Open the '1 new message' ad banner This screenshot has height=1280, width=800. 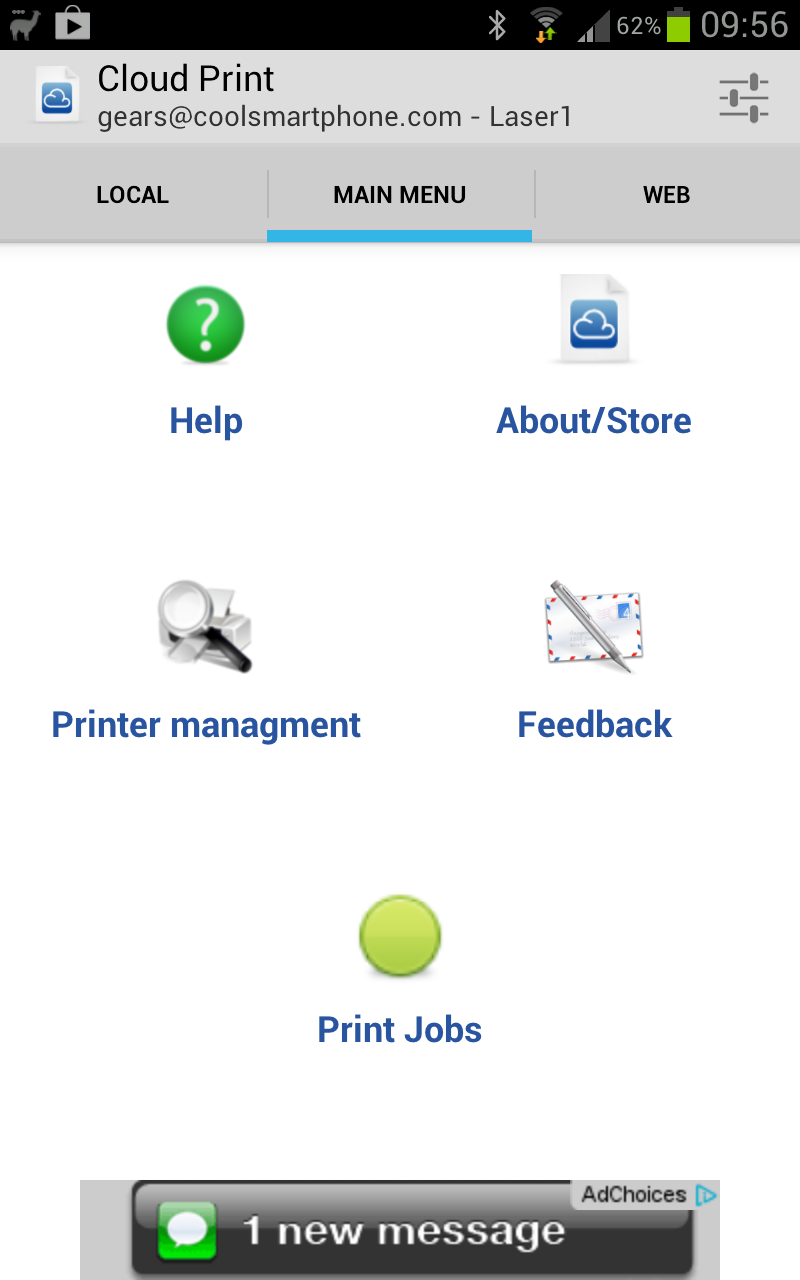400,1230
